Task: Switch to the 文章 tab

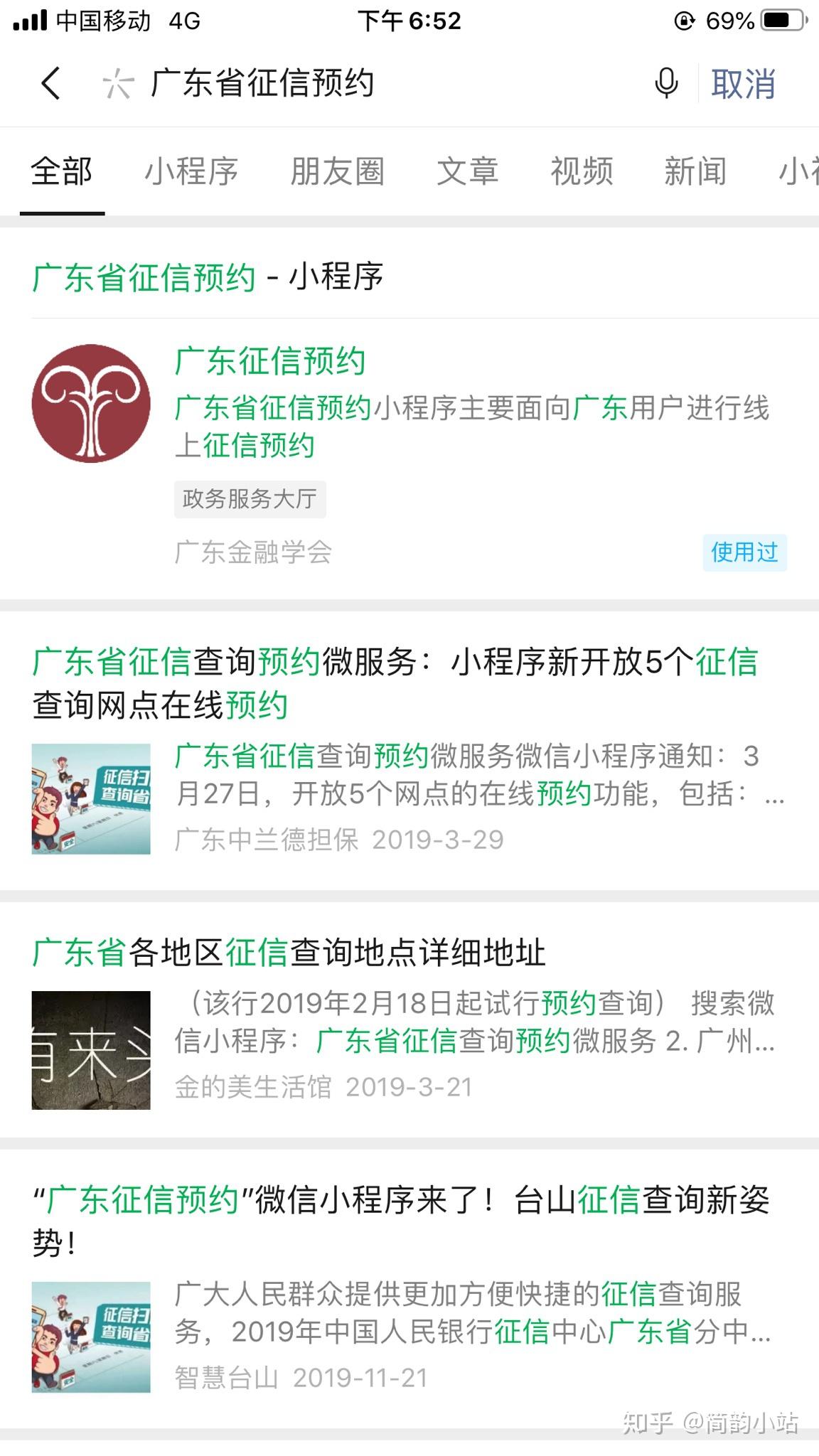Action: coord(468,171)
